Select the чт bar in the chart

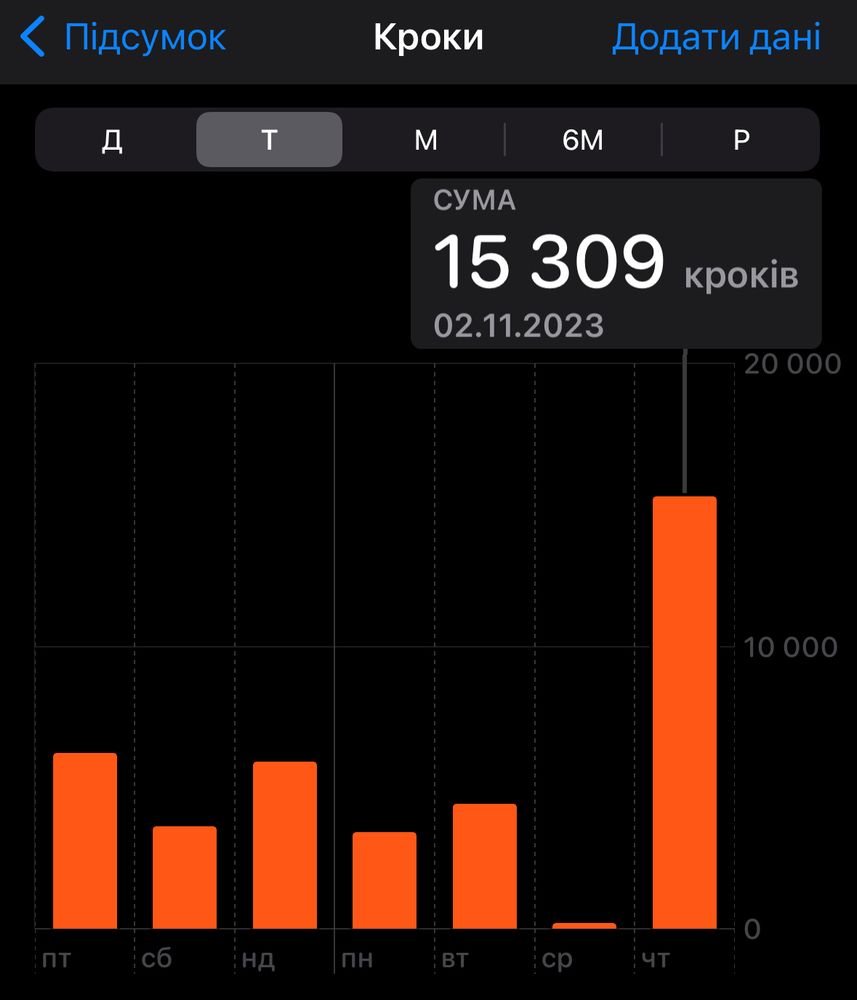(685, 712)
